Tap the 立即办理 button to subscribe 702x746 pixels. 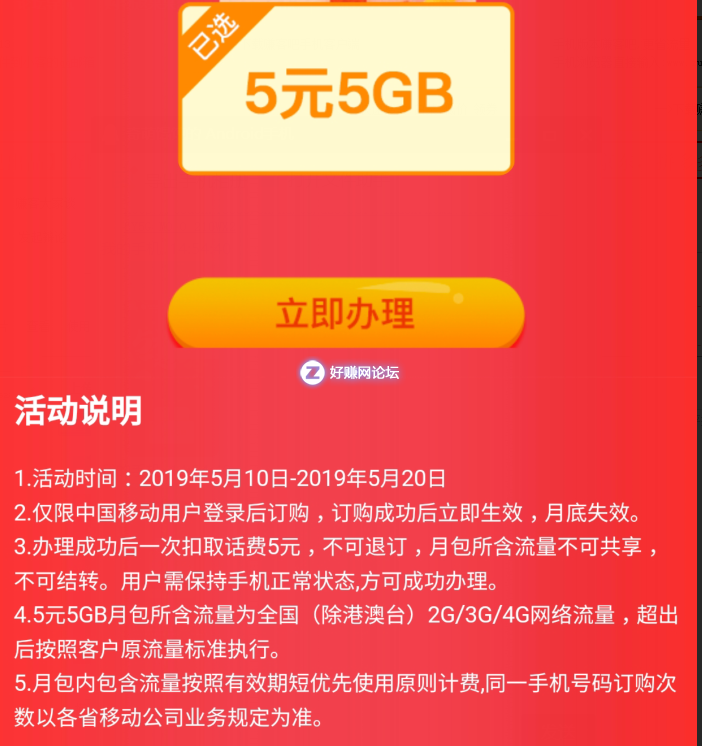click(x=345, y=314)
